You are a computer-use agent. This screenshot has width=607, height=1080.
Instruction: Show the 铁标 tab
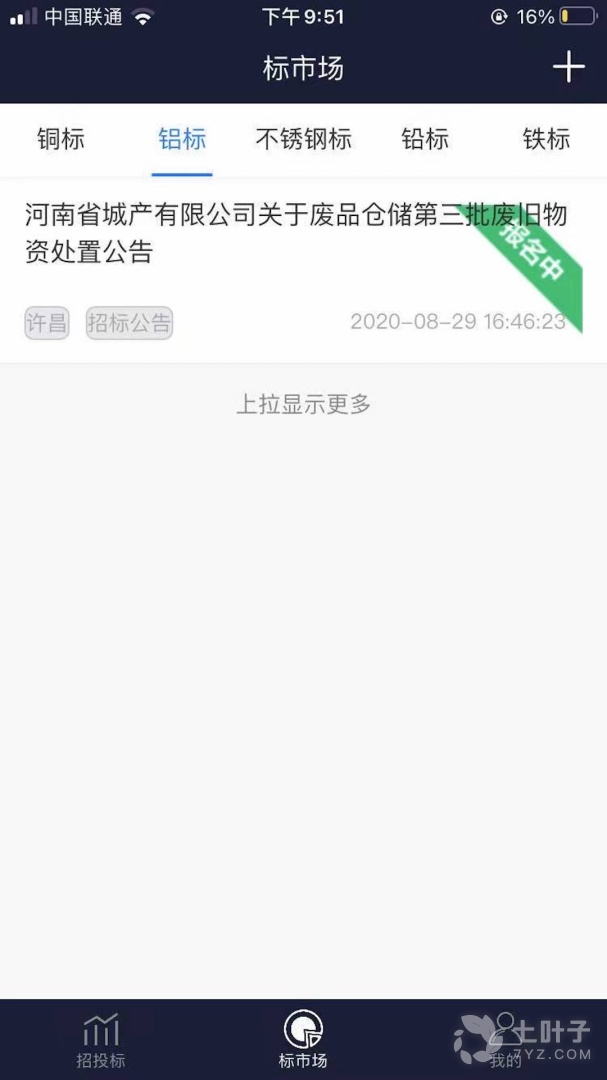click(x=546, y=139)
